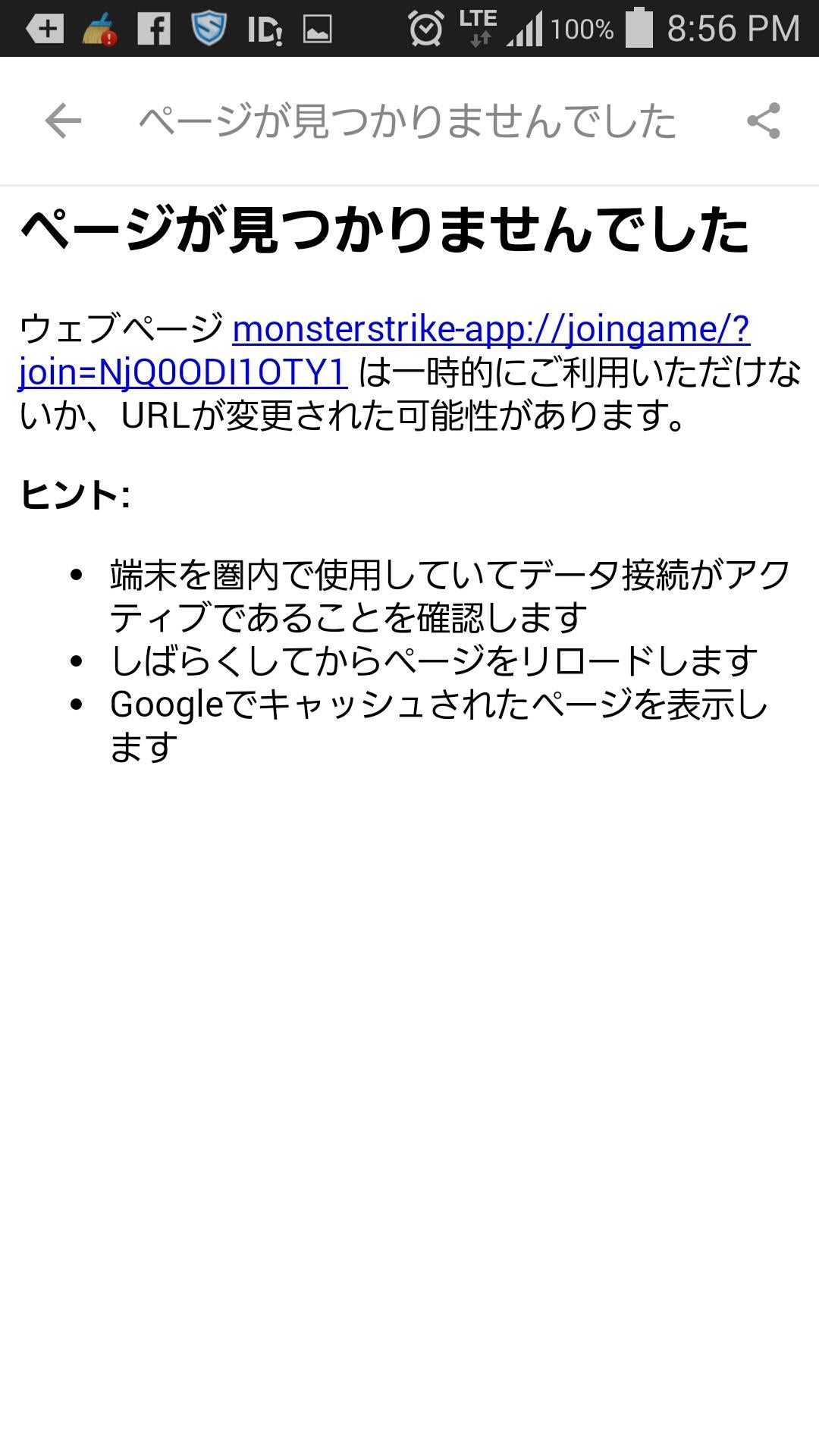Open the monsterstrike-app joingame link
The image size is (819, 1456).
491,328
